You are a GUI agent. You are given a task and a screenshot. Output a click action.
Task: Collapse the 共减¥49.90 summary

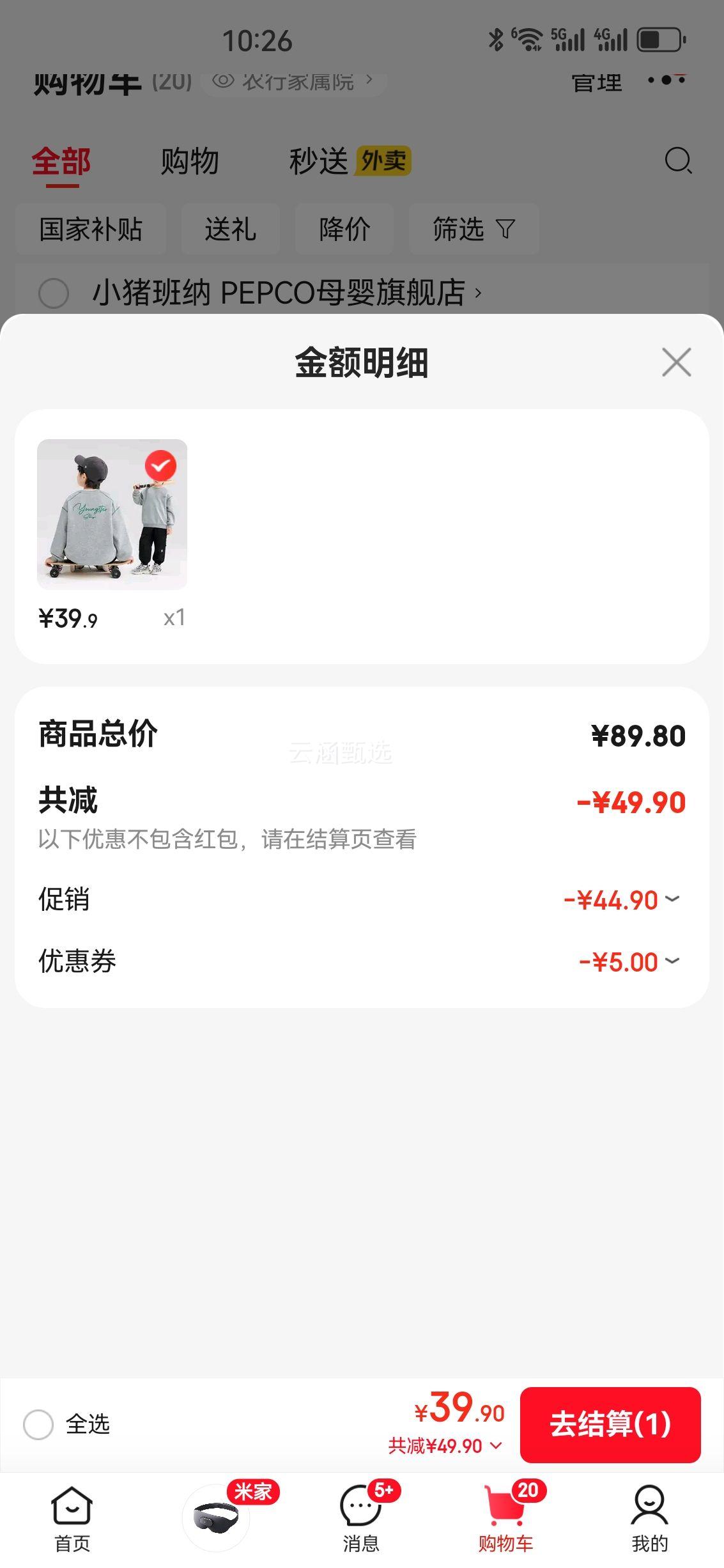pyautogui.click(x=445, y=1446)
